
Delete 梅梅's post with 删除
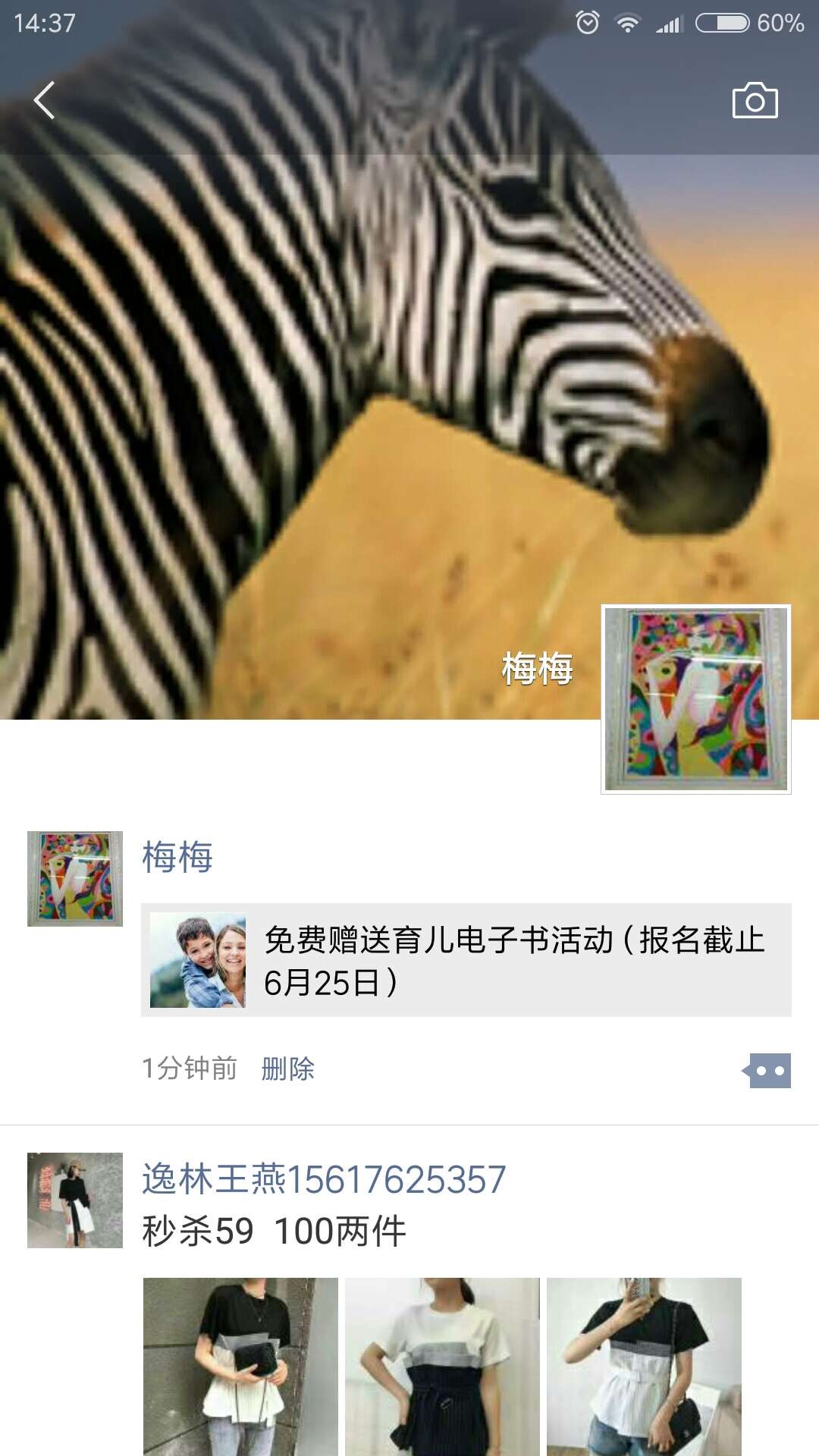point(287,1068)
